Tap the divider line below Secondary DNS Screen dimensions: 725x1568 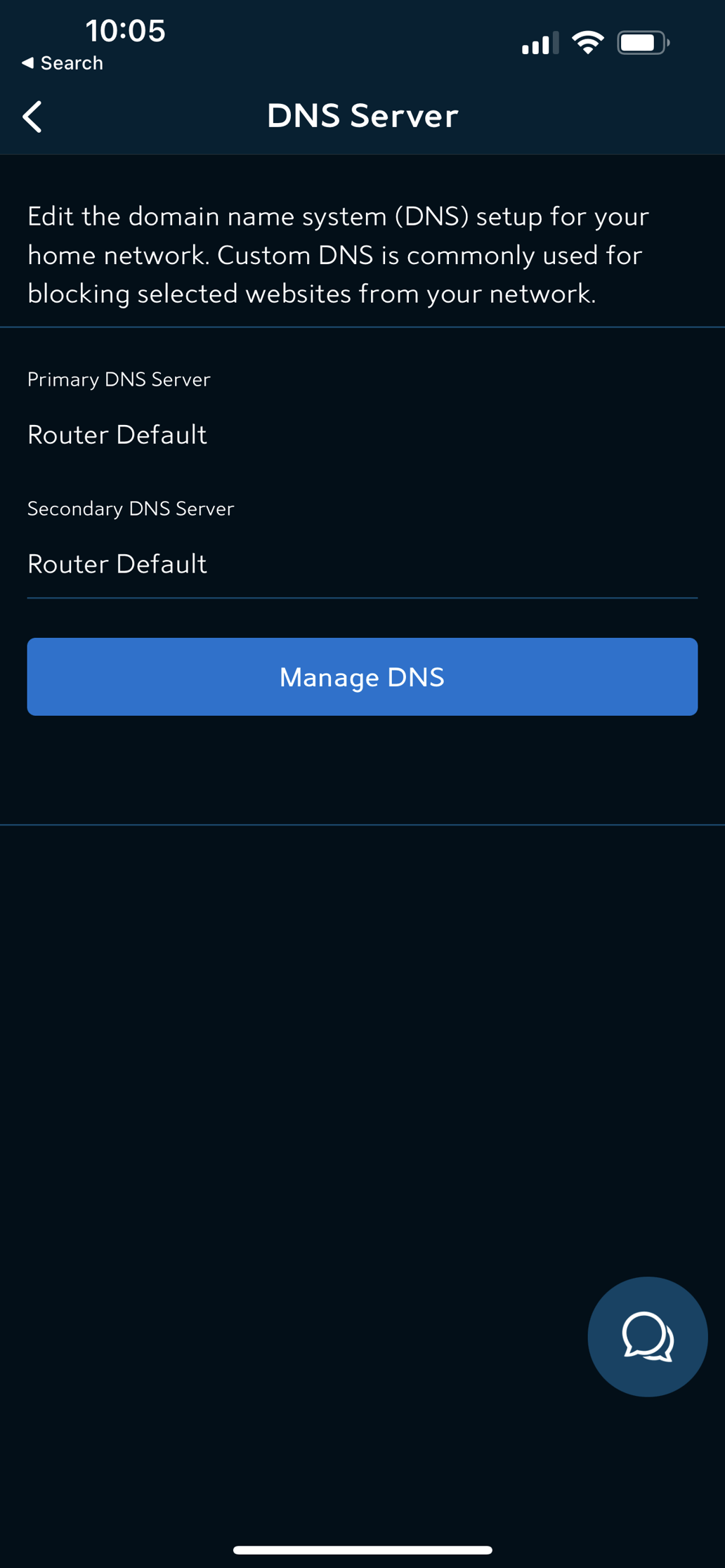(362, 598)
